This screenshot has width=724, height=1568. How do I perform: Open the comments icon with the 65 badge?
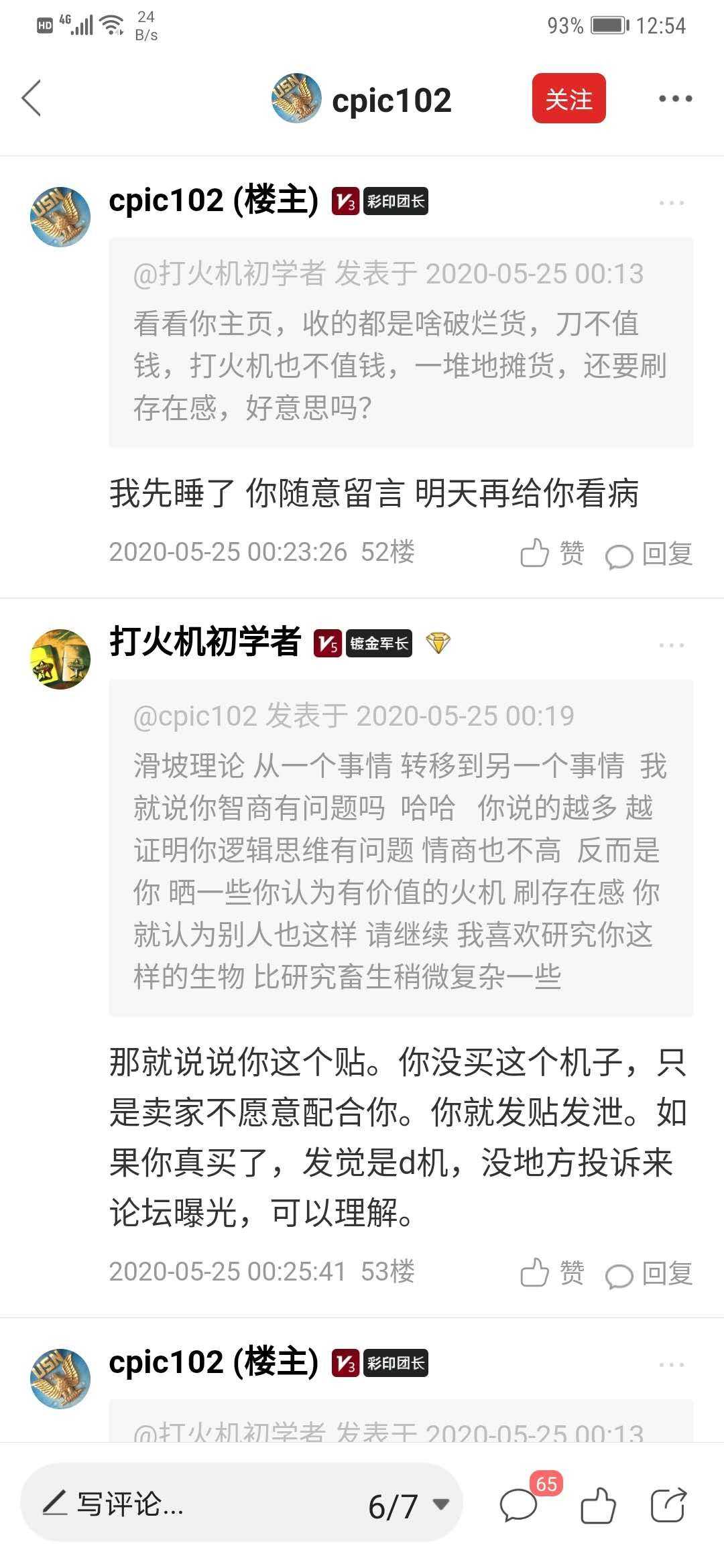click(x=520, y=1504)
